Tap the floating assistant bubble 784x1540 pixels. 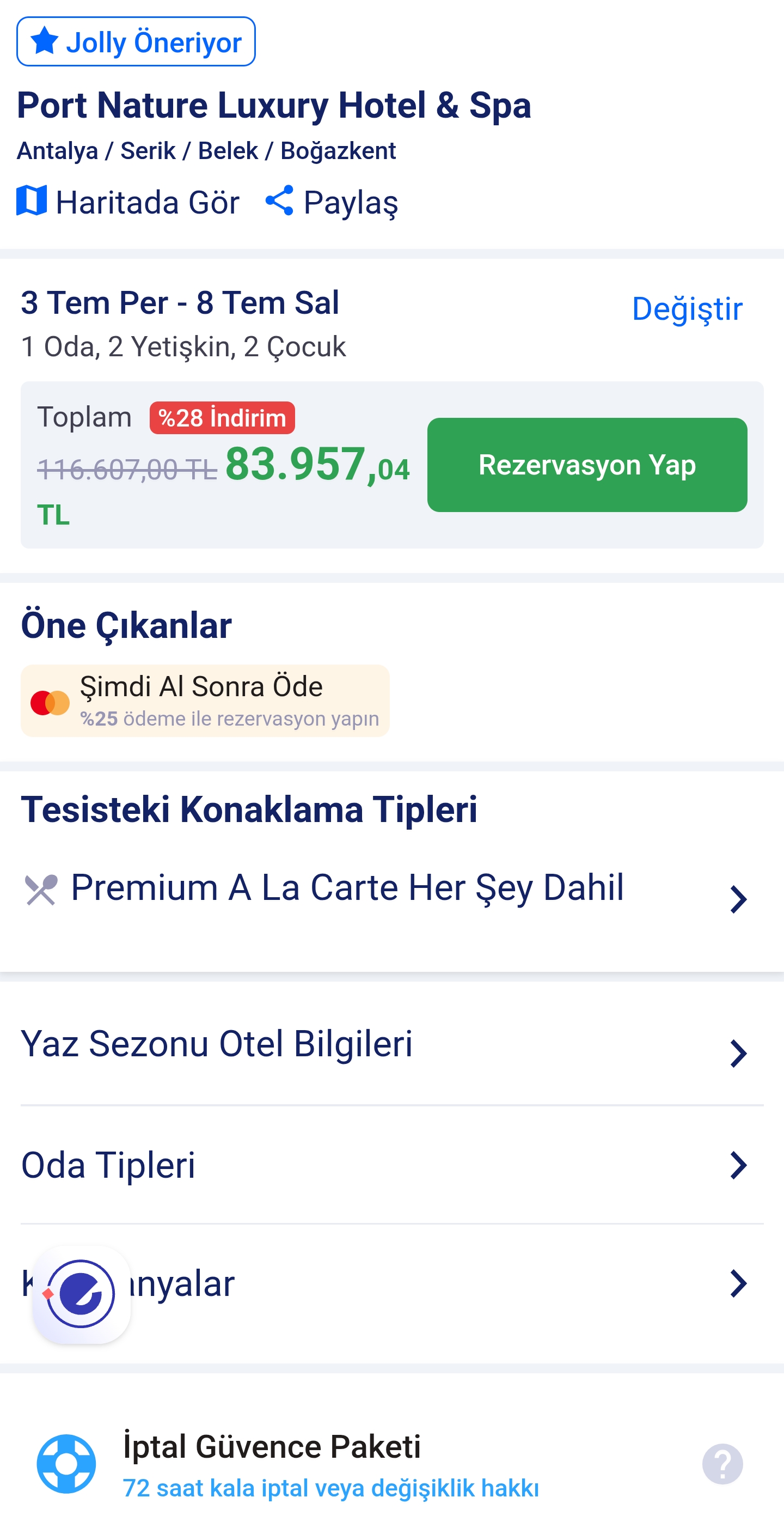point(81,1294)
